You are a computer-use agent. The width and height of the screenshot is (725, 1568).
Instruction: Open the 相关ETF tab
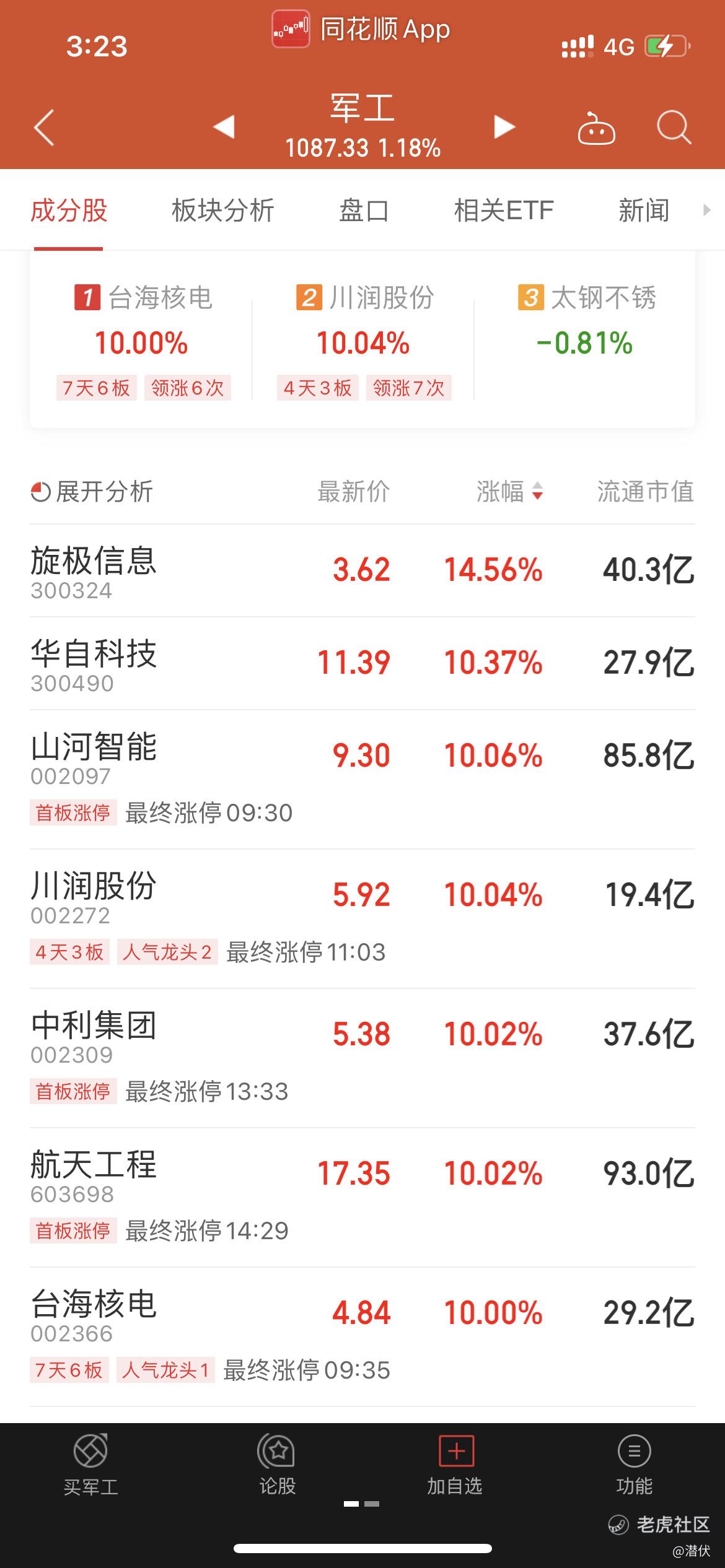point(504,210)
